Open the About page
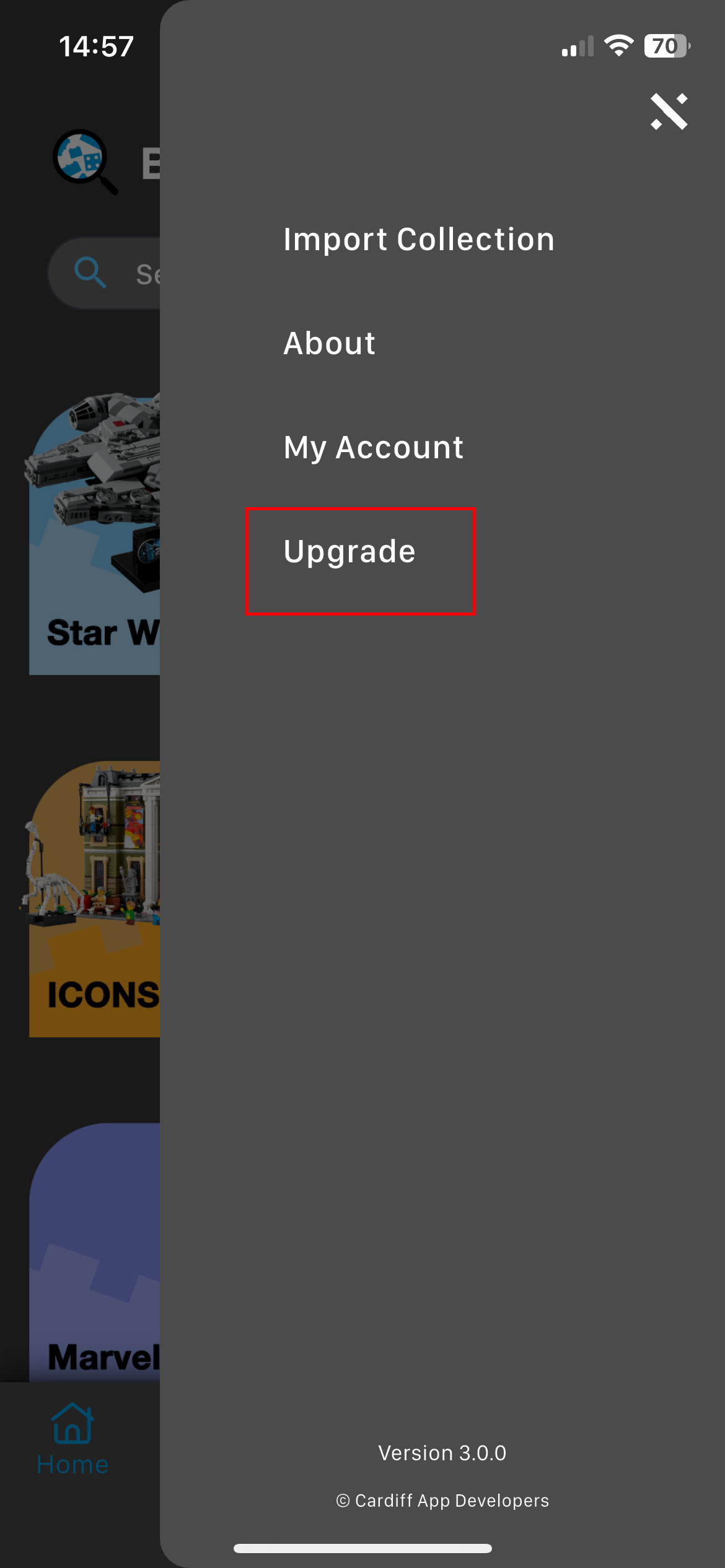Viewport: 725px width, 1568px height. tap(329, 344)
